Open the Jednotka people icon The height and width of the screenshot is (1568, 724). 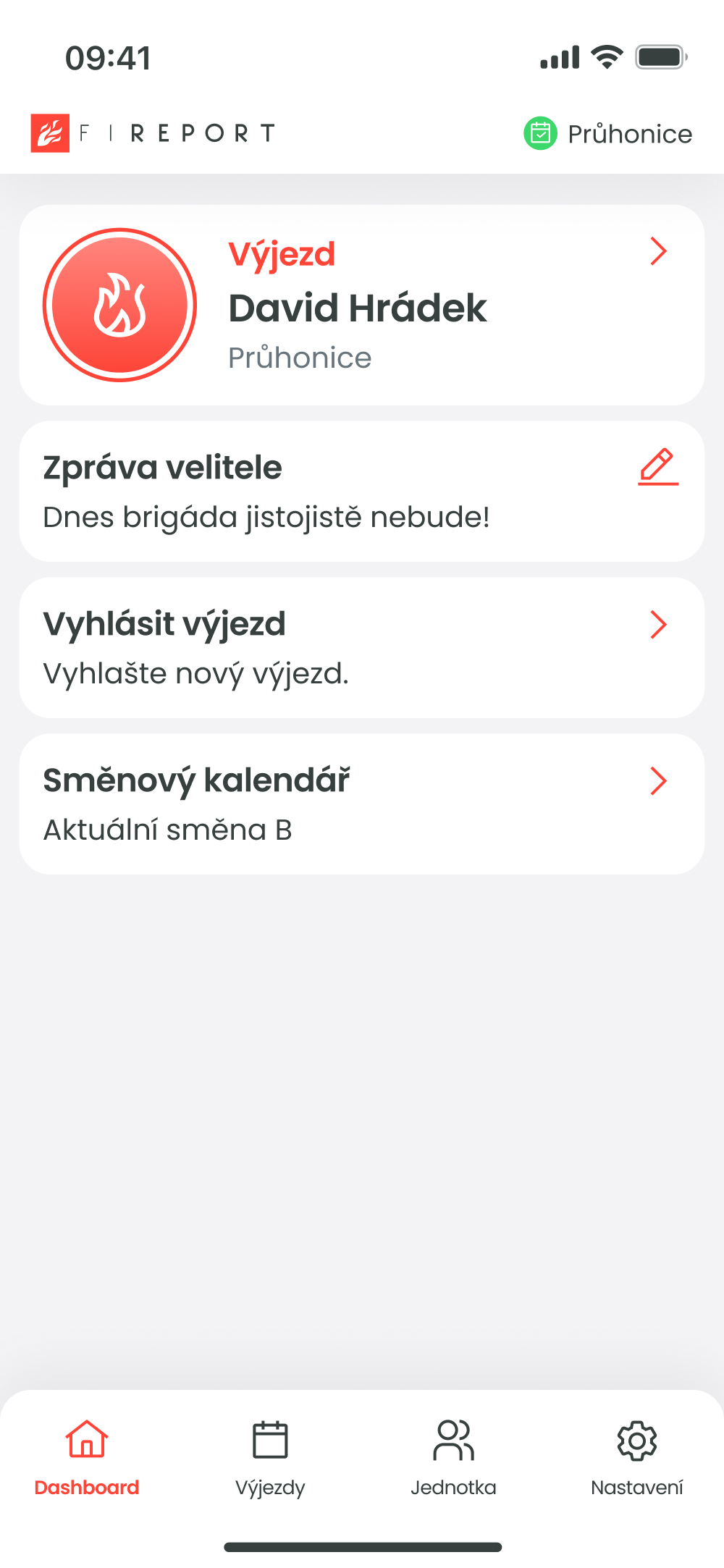[455, 1441]
